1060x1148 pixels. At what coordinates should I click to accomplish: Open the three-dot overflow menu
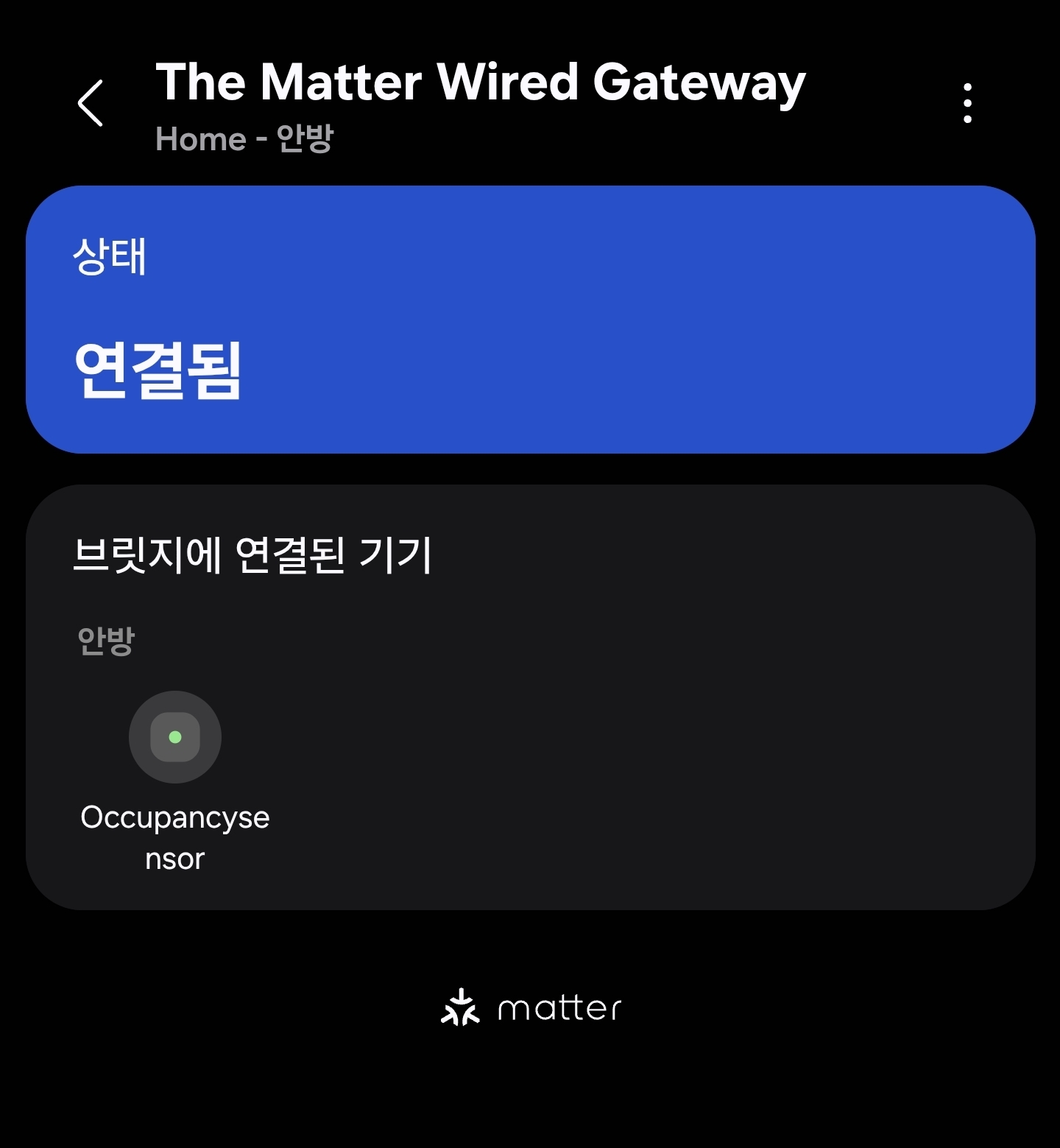(x=967, y=103)
